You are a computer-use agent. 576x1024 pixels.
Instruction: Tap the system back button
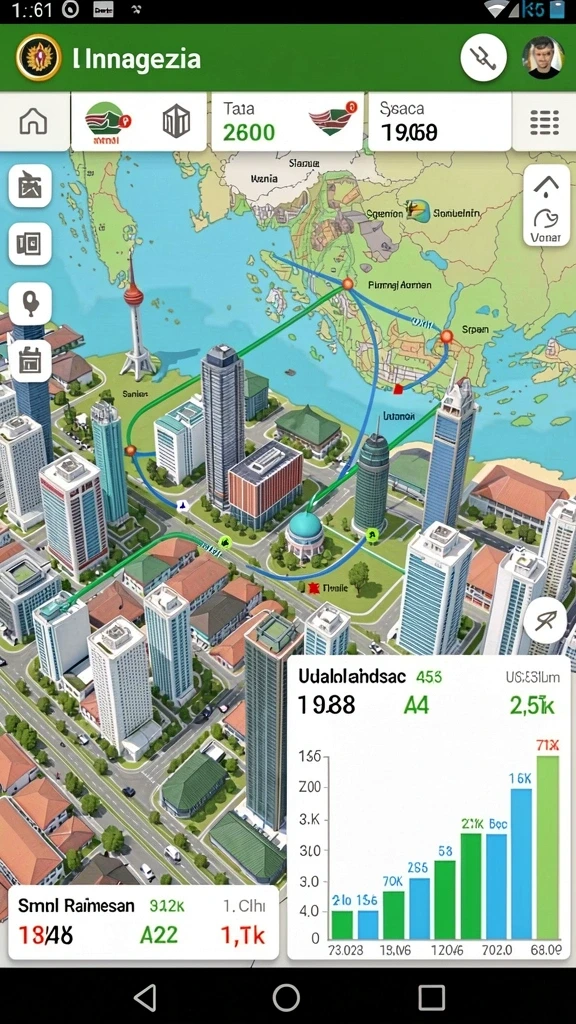(144, 997)
